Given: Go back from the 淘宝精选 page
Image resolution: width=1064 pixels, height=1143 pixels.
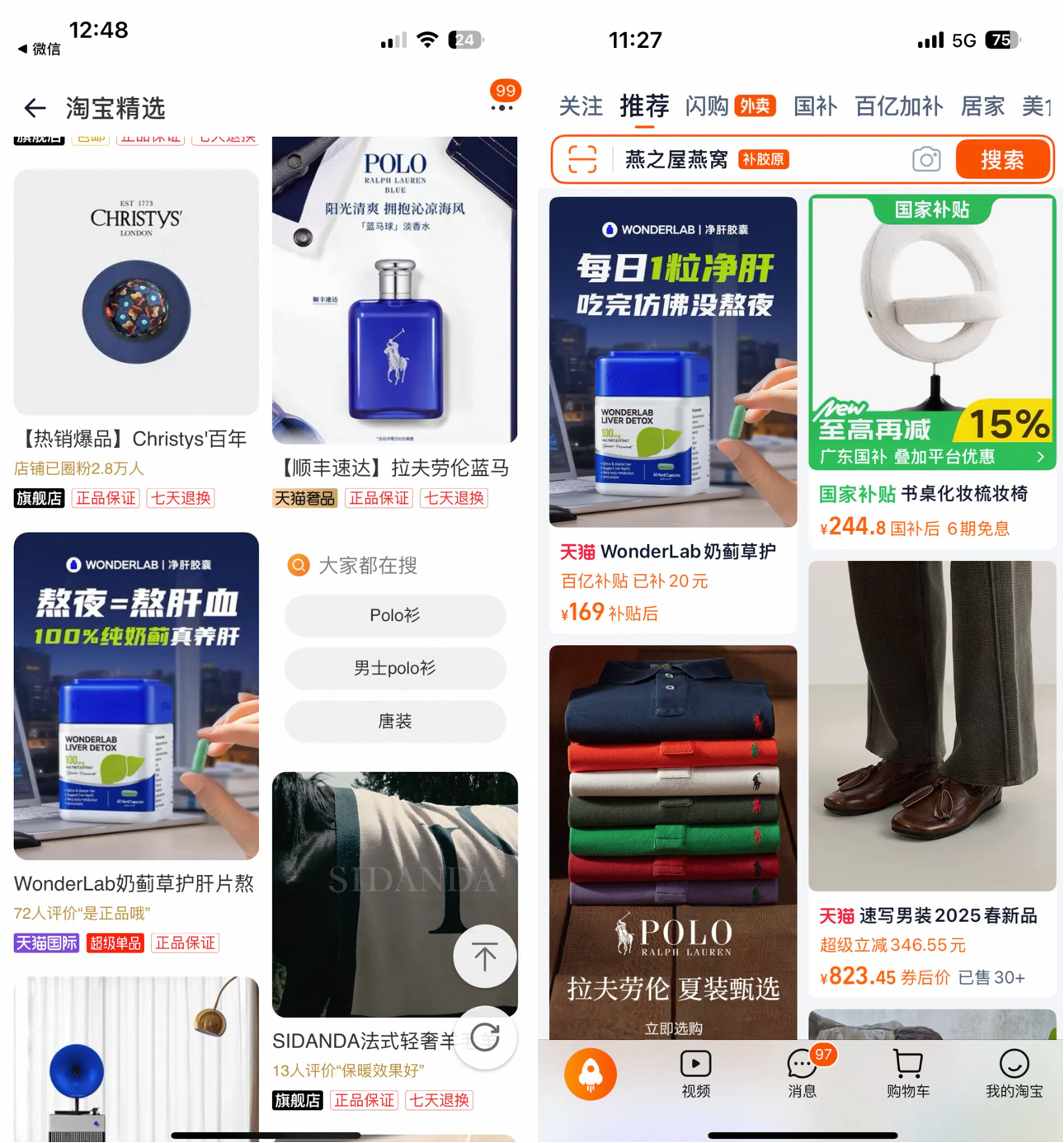Looking at the screenshot, I should (x=35, y=108).
